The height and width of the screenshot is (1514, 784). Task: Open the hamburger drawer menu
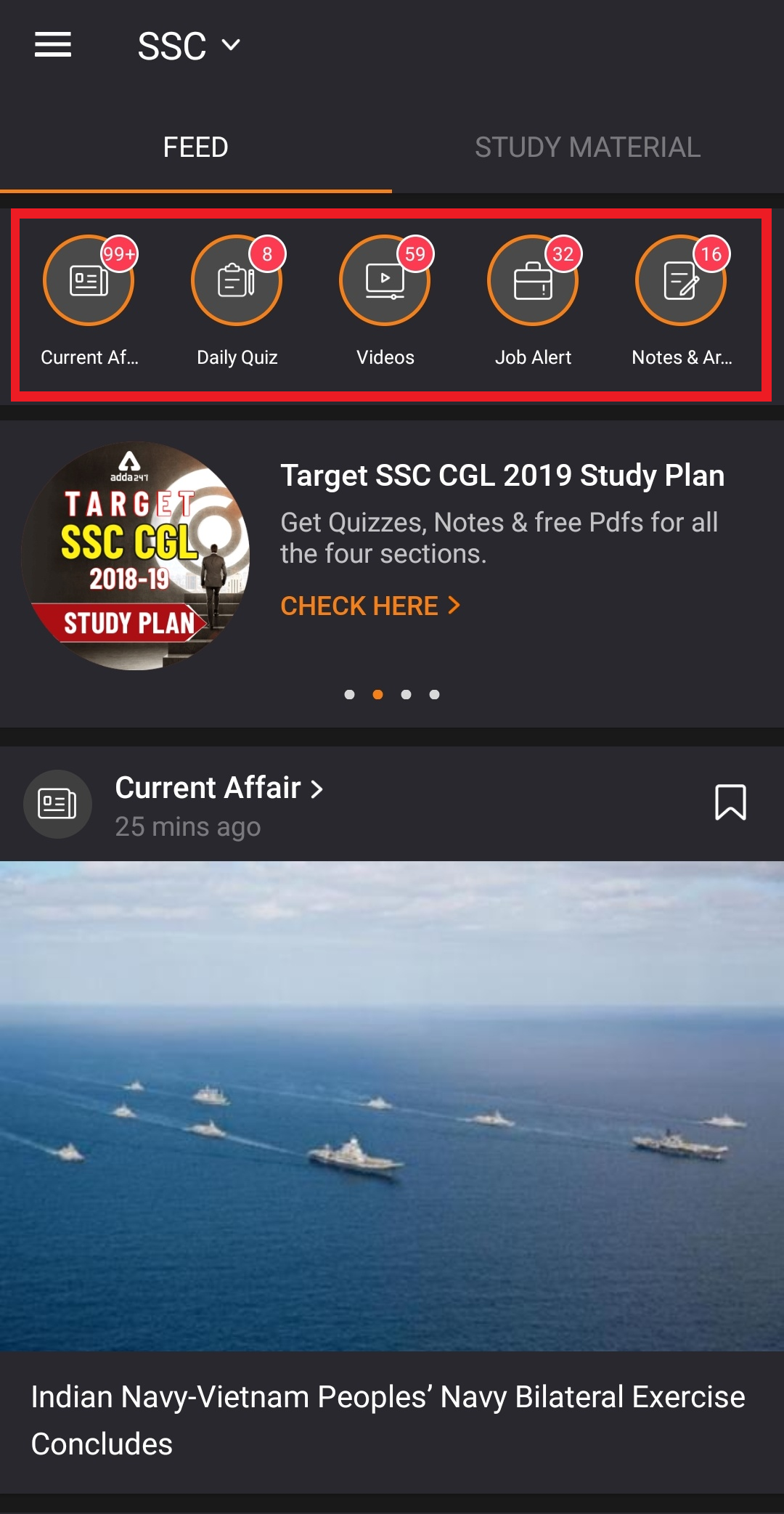[x=53, y=45]
